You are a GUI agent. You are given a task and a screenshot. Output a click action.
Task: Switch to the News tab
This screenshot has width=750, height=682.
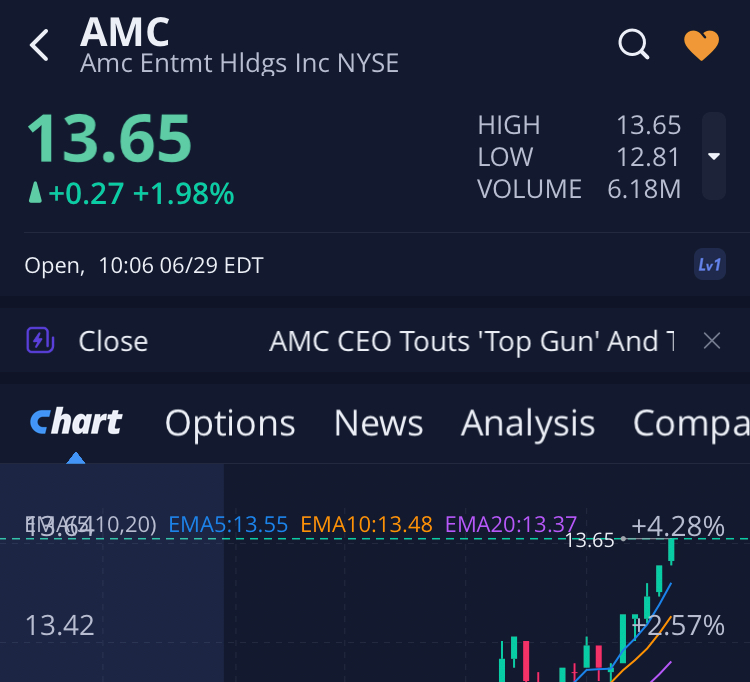[x=378, y=424]
